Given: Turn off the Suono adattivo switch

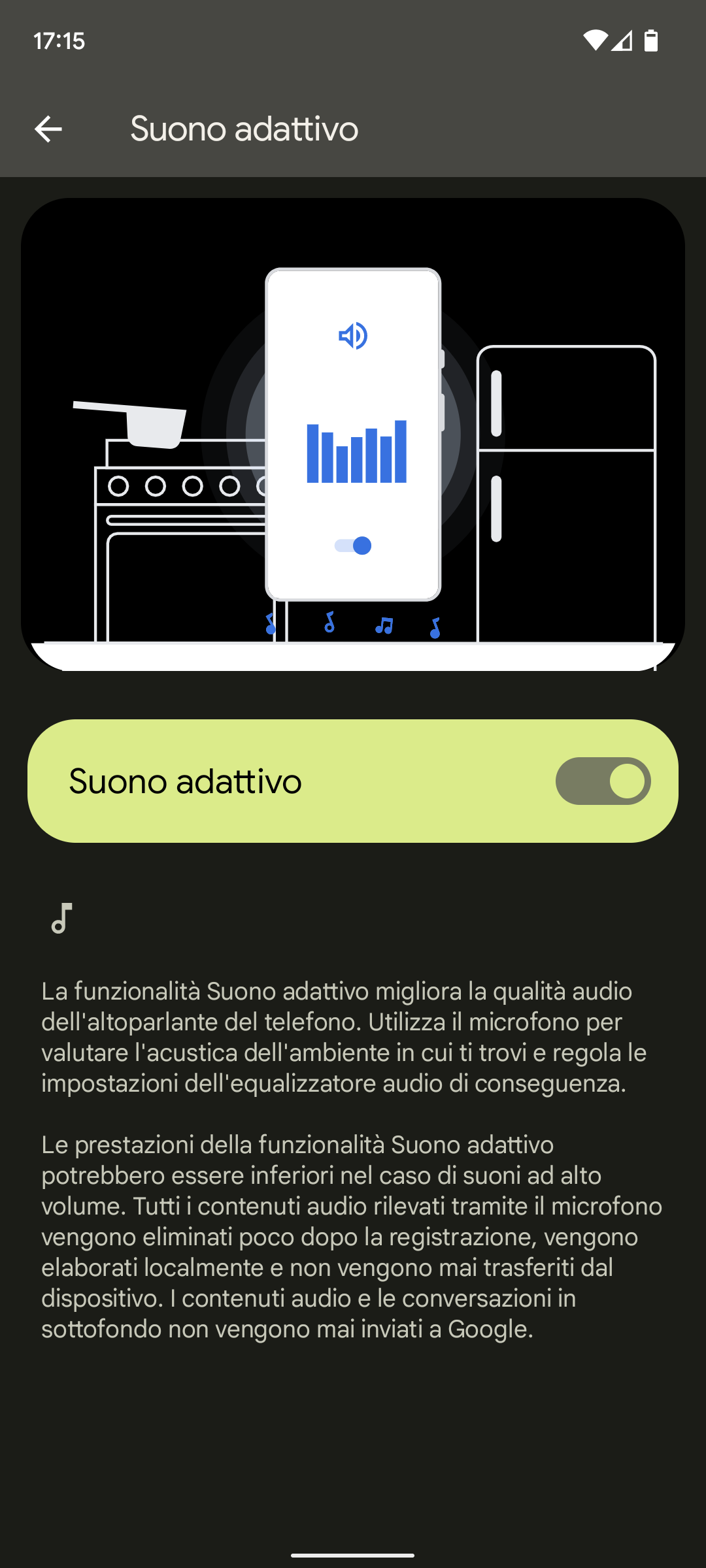Looking at the screenshot, I should [603, 781].
